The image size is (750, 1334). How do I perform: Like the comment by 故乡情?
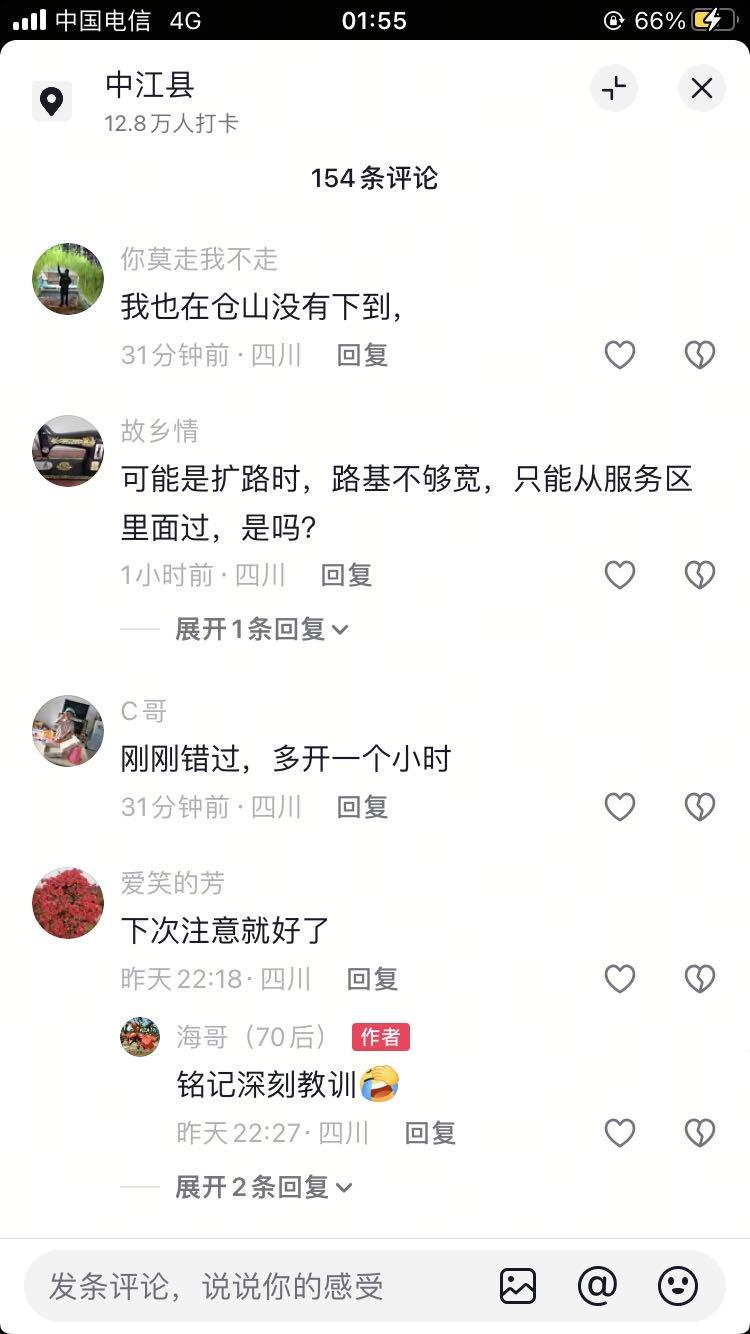point(620,575)
